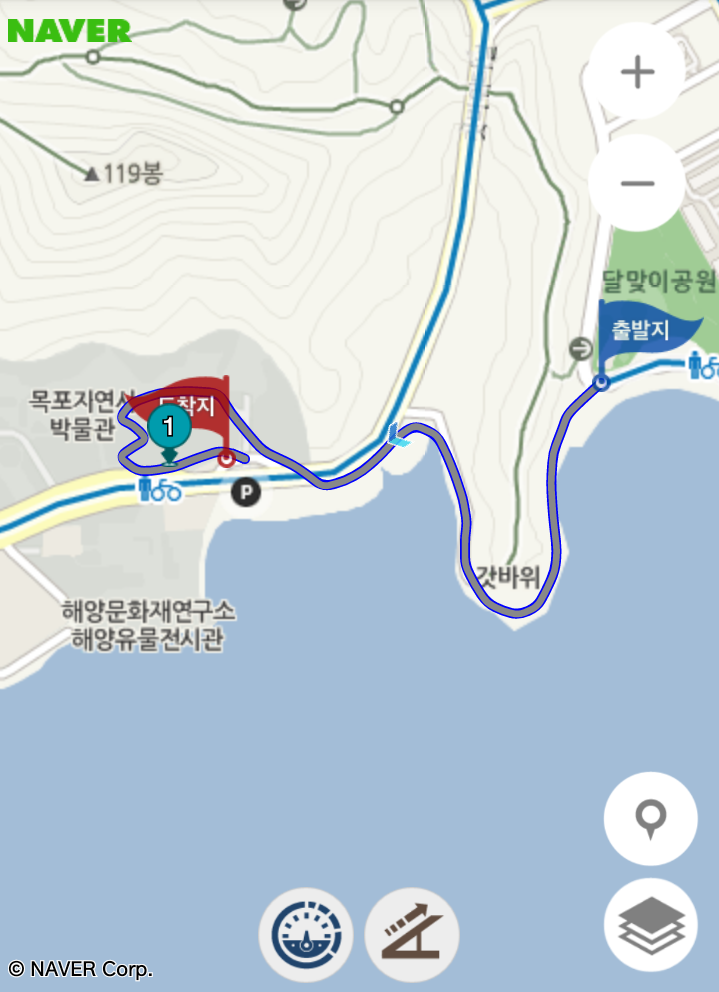Zoom out of the map

(x=637, y=184)
